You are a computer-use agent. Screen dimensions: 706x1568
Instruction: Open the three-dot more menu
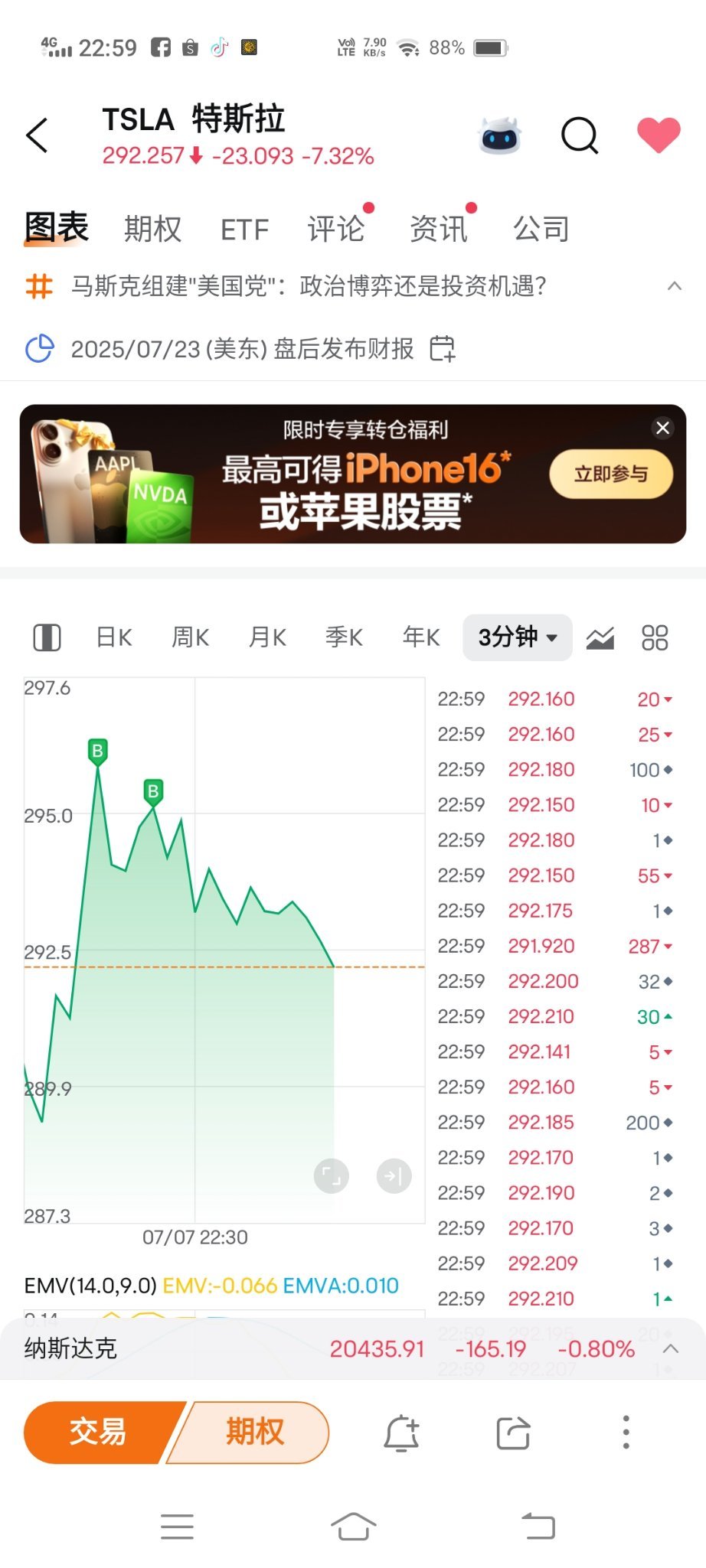click(x=626, y=1432)
